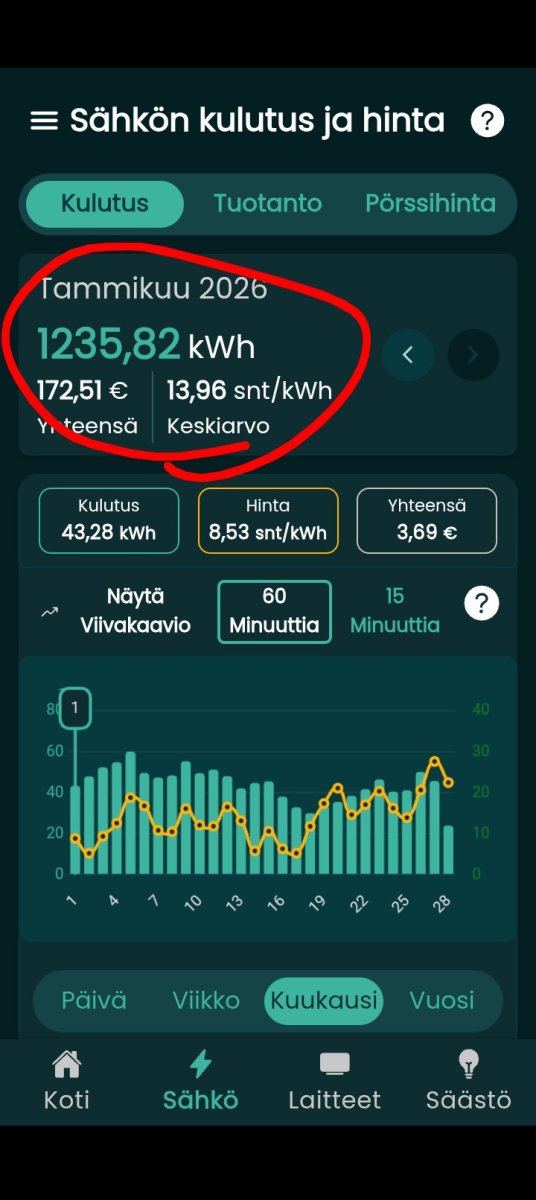Switch to the Tuotanto tab

[x=268, y=204]
